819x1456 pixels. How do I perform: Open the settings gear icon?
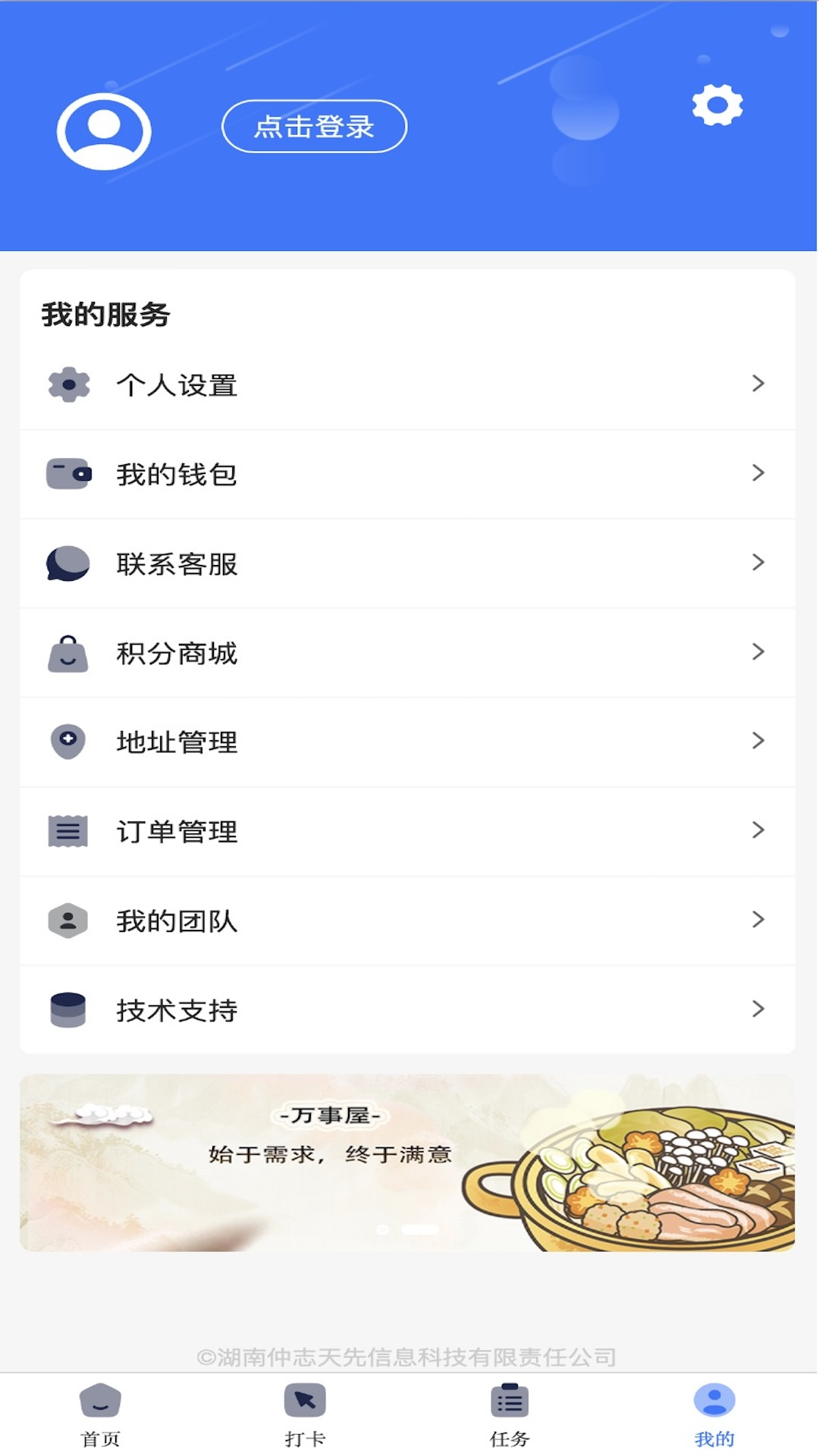tap(717, 106)
